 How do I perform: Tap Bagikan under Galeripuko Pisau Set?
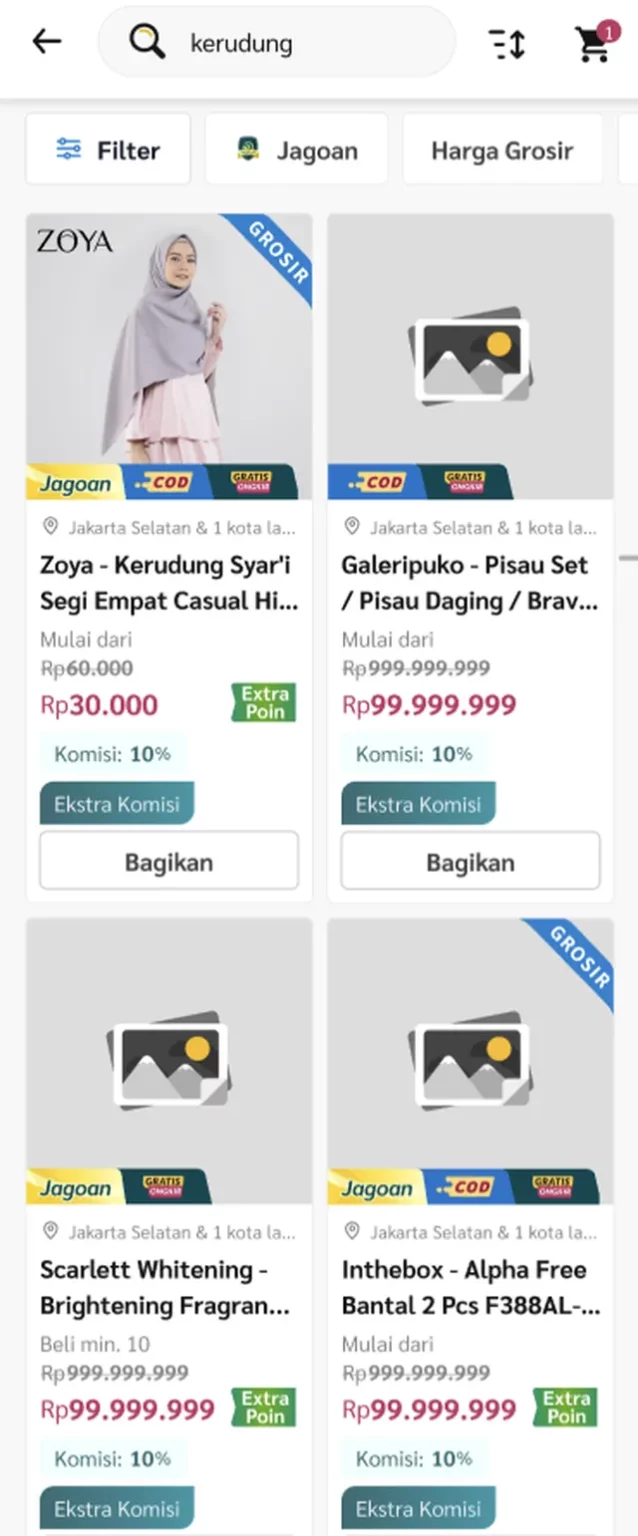click(x=470, y=861)
